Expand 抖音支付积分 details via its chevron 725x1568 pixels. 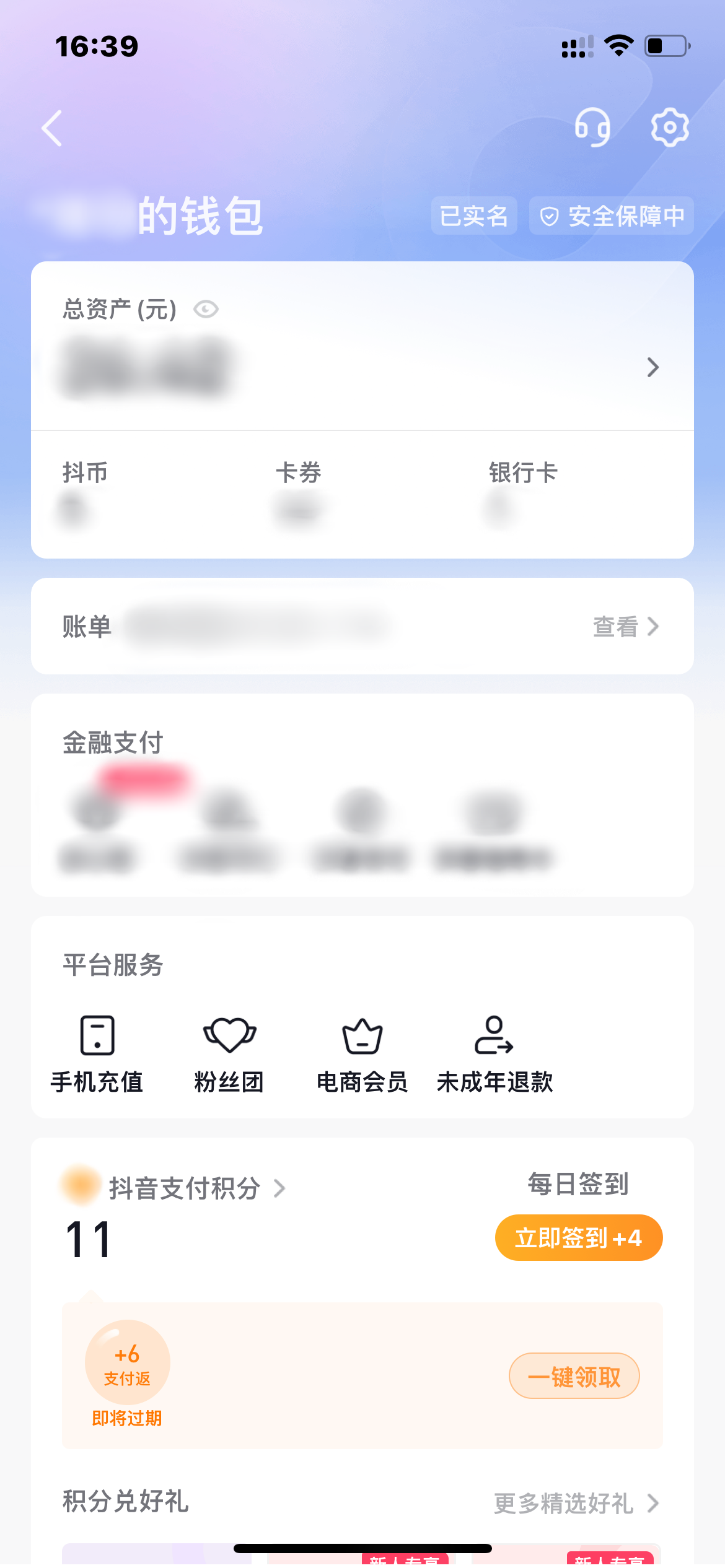pyautogui.click(x=279, y=1188)
